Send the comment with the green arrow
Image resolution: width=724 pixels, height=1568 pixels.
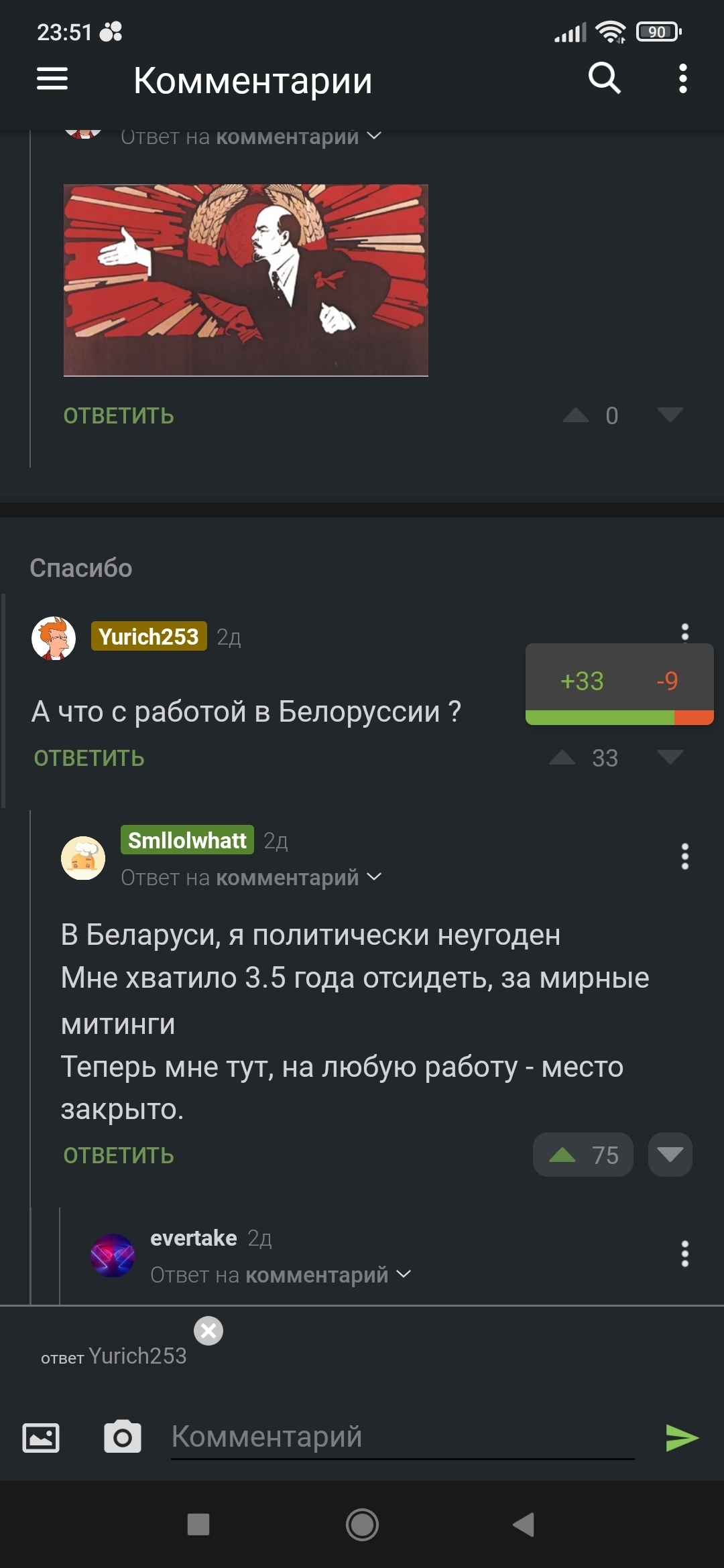(682, 1438)
